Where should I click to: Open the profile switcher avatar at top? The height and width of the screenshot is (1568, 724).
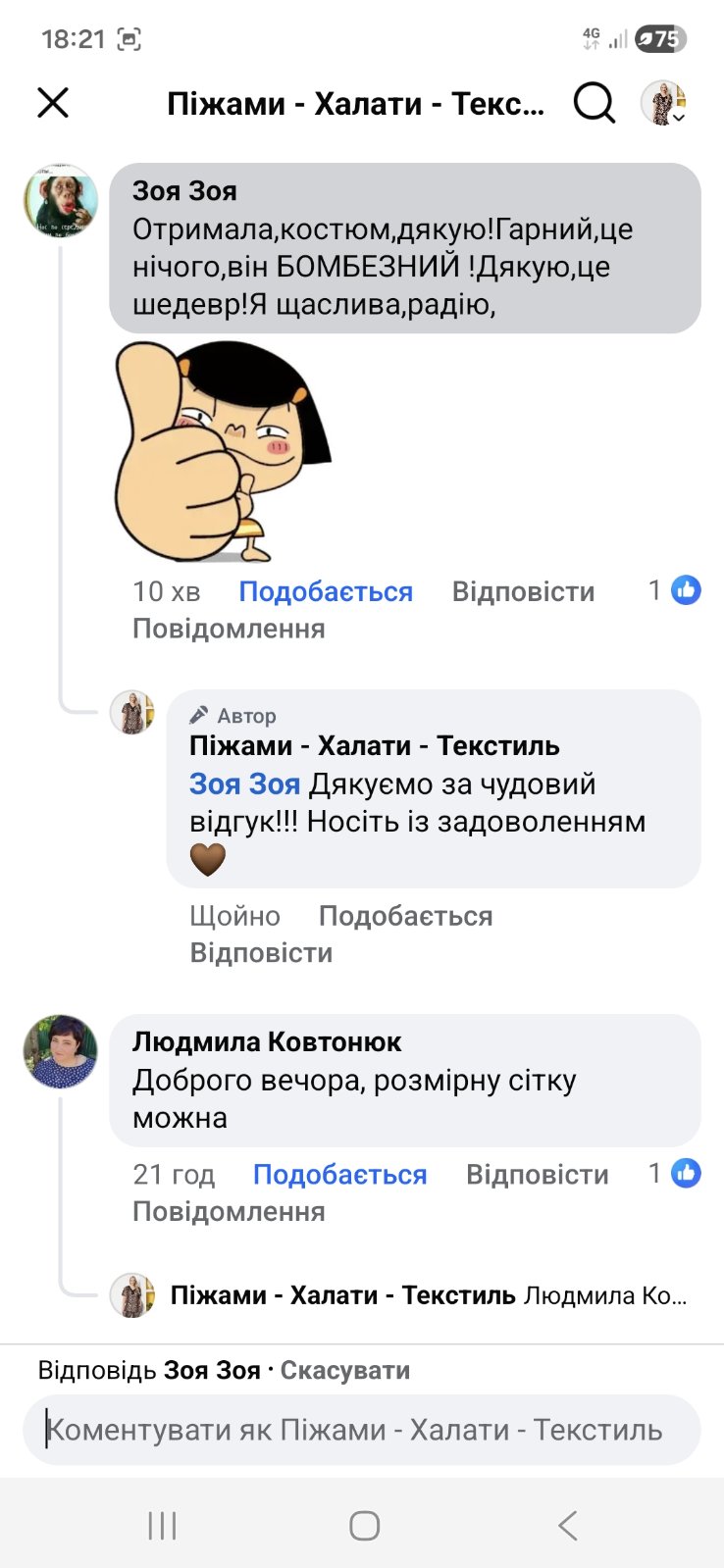663,102
